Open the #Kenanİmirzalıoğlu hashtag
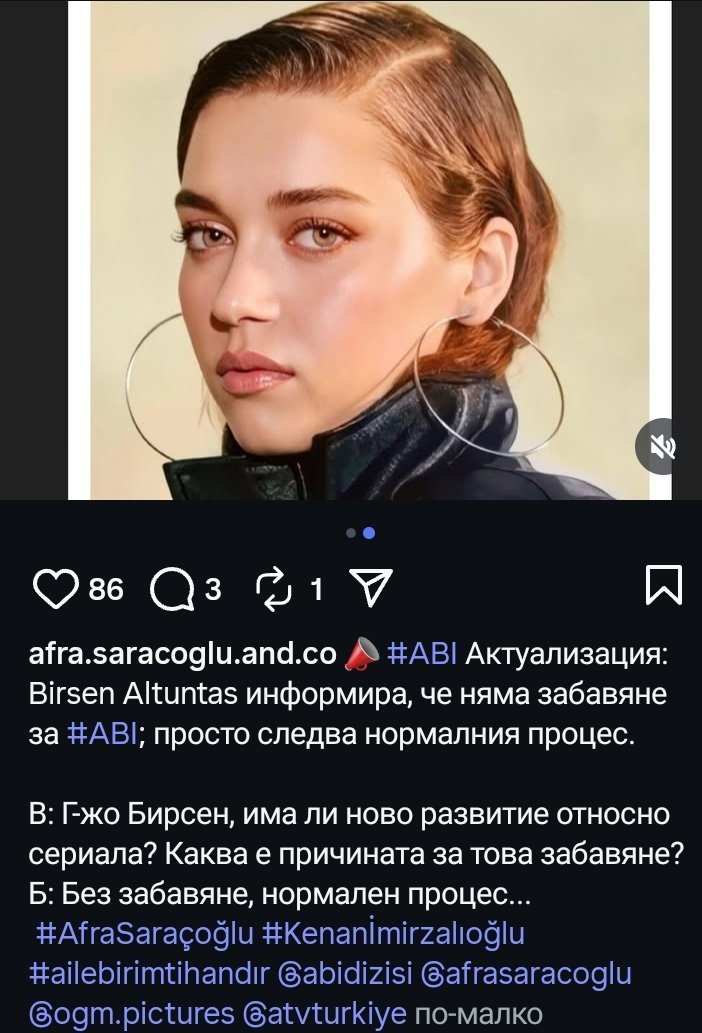The image size is (702, 1033). coord(393,934)
